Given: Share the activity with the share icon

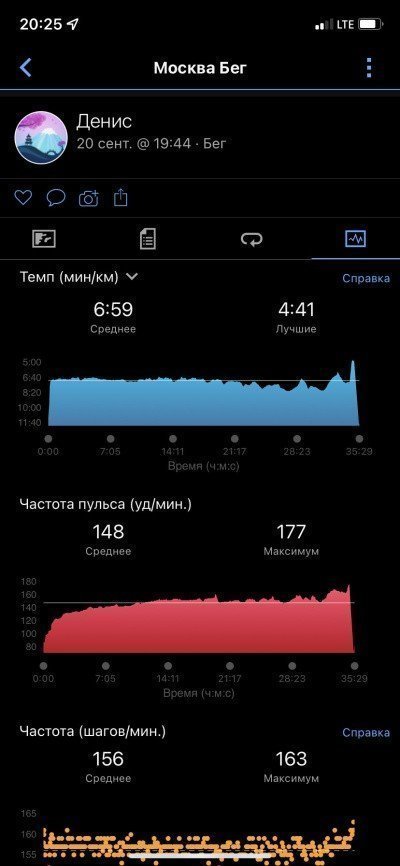Looking at the screenshot, I should [120, 197].
